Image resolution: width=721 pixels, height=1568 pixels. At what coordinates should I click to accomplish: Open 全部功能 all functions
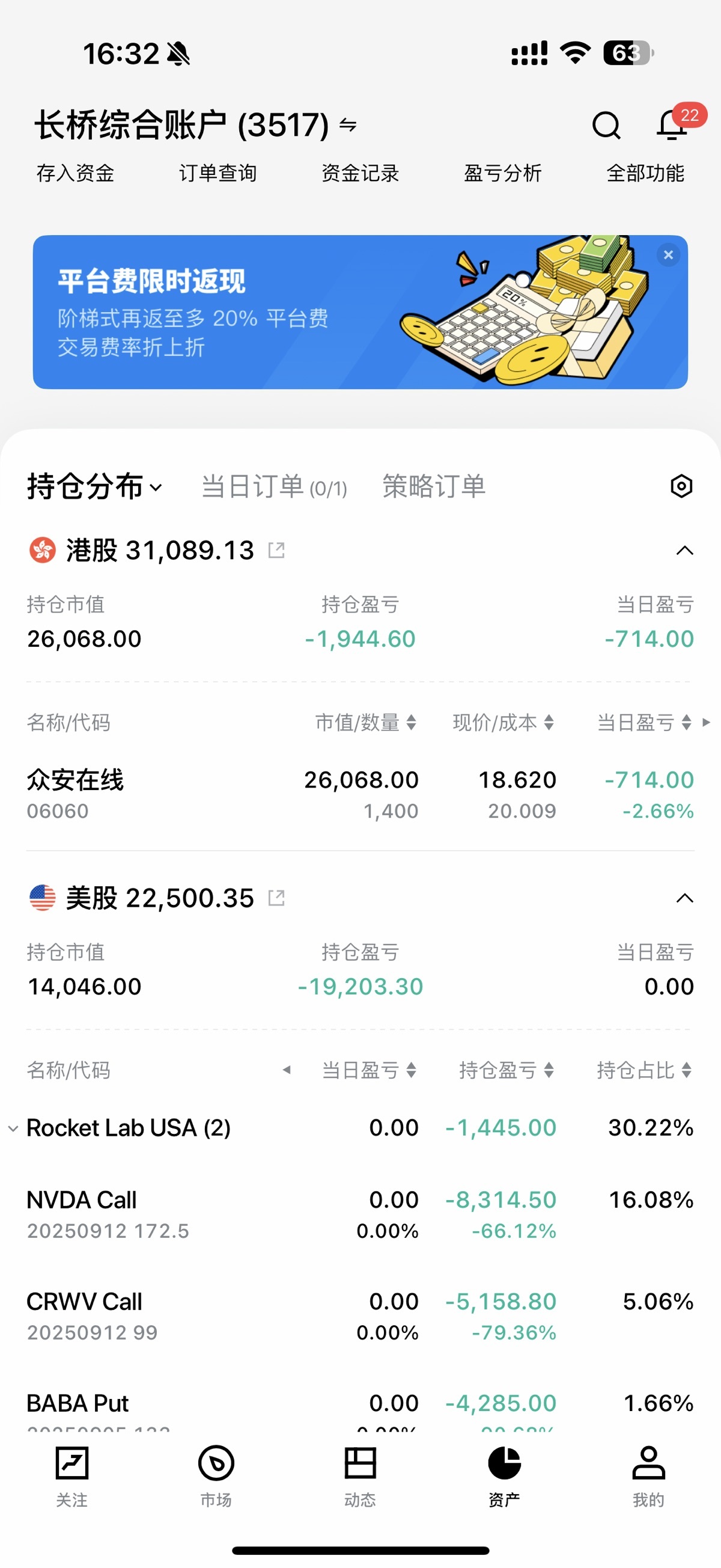click(x=645, y=174)
